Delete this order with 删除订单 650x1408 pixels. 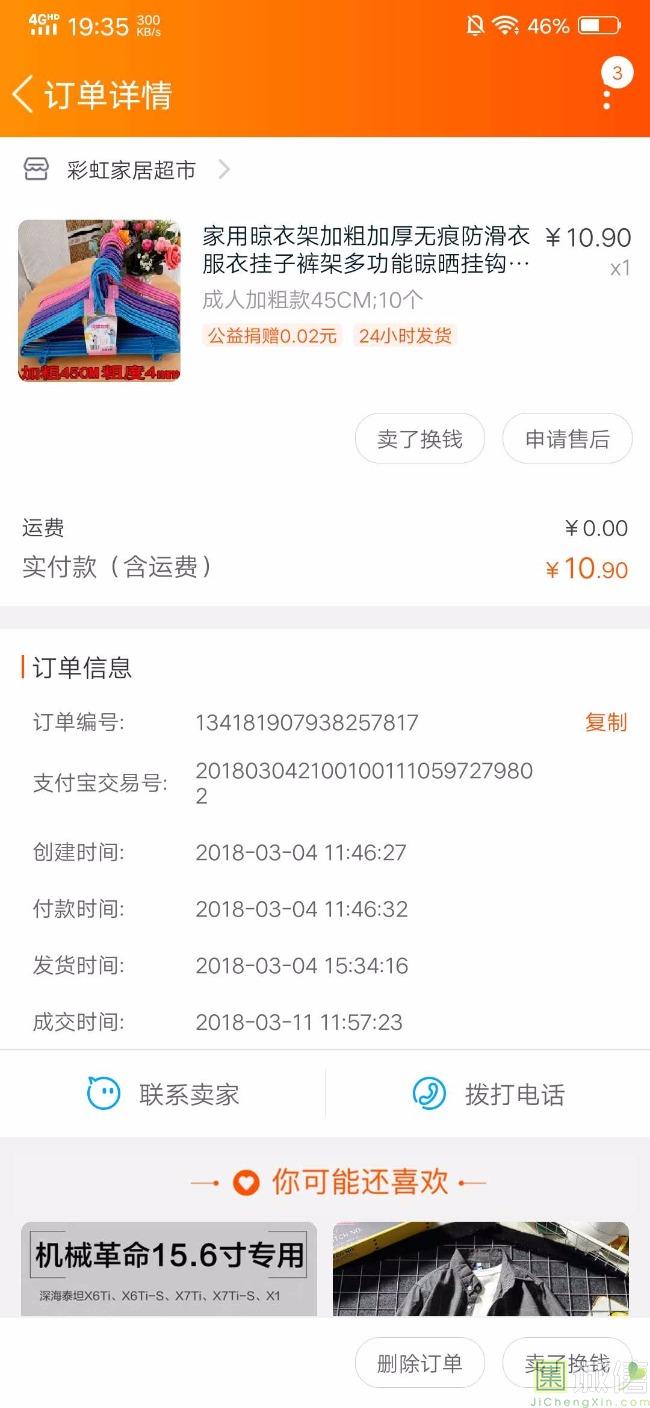tap(420, 1363)
